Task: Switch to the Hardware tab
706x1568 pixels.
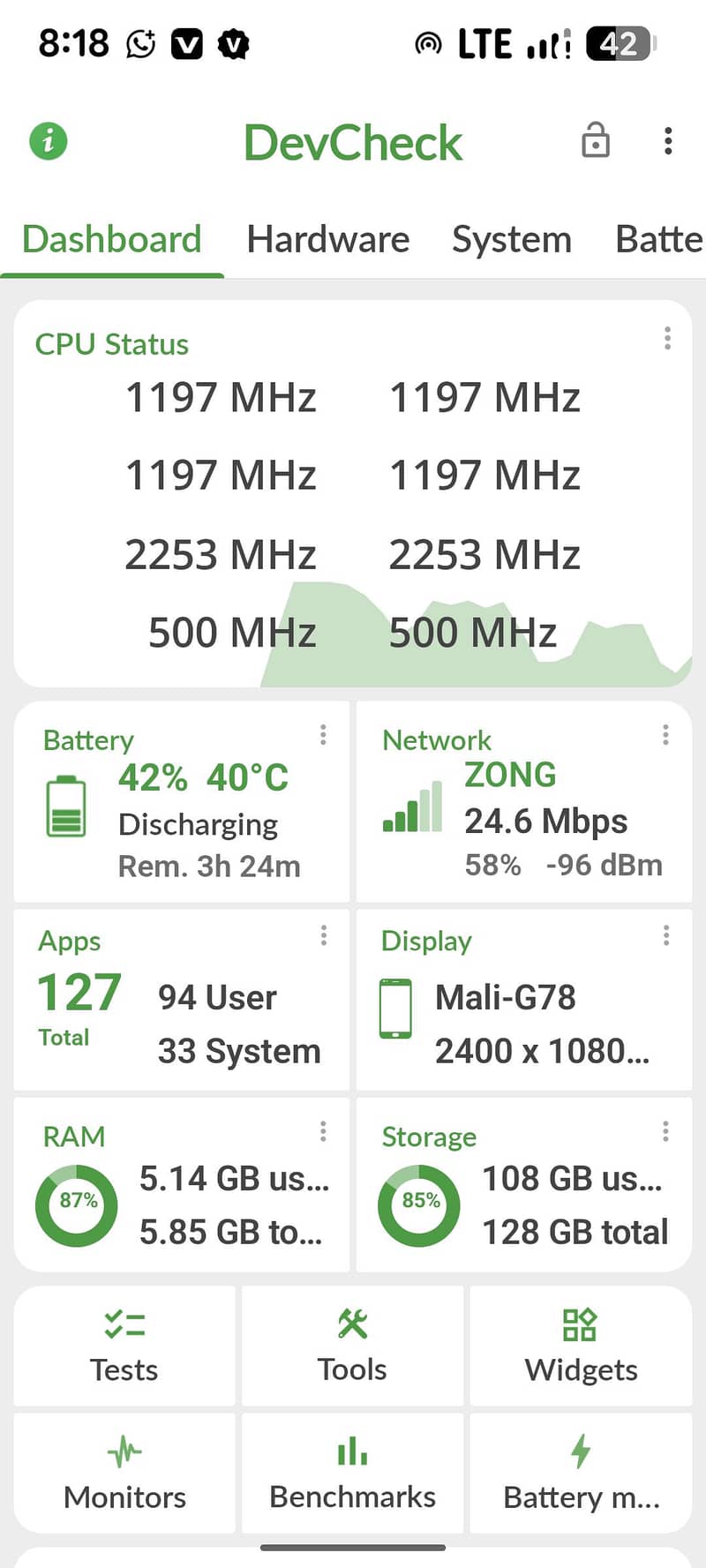Action: (x=327, y=238)
